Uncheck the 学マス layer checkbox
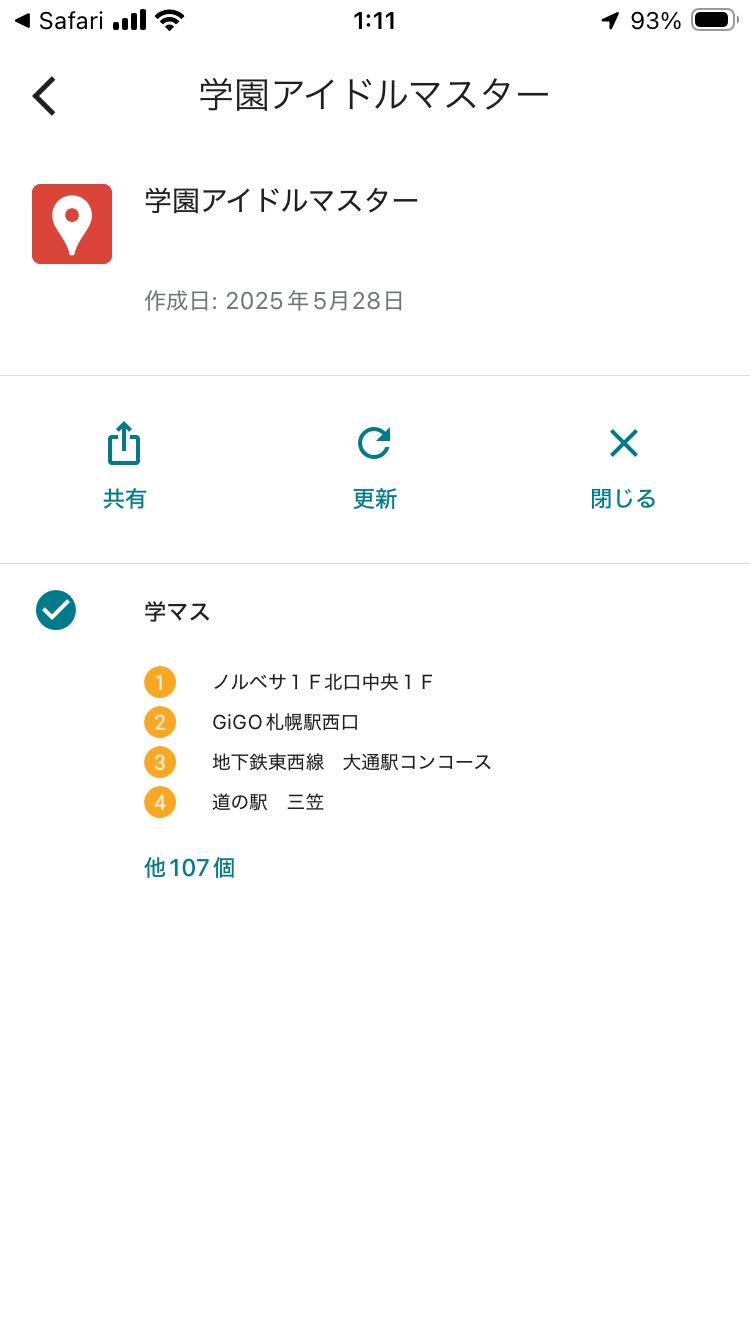Screen dimensions: 750x1334 coord(56,610)
